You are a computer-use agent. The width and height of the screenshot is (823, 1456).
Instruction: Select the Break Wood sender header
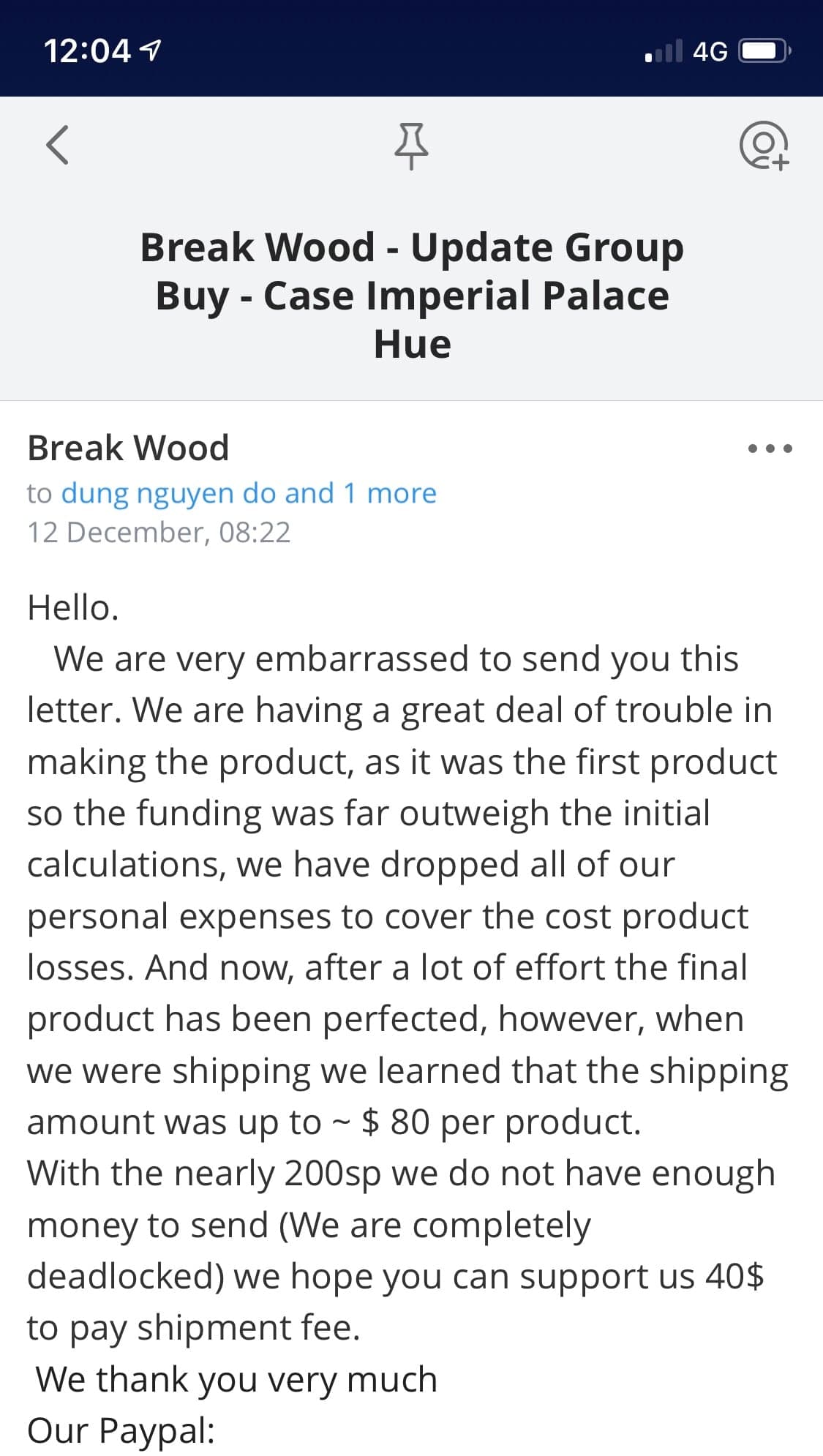129,447
